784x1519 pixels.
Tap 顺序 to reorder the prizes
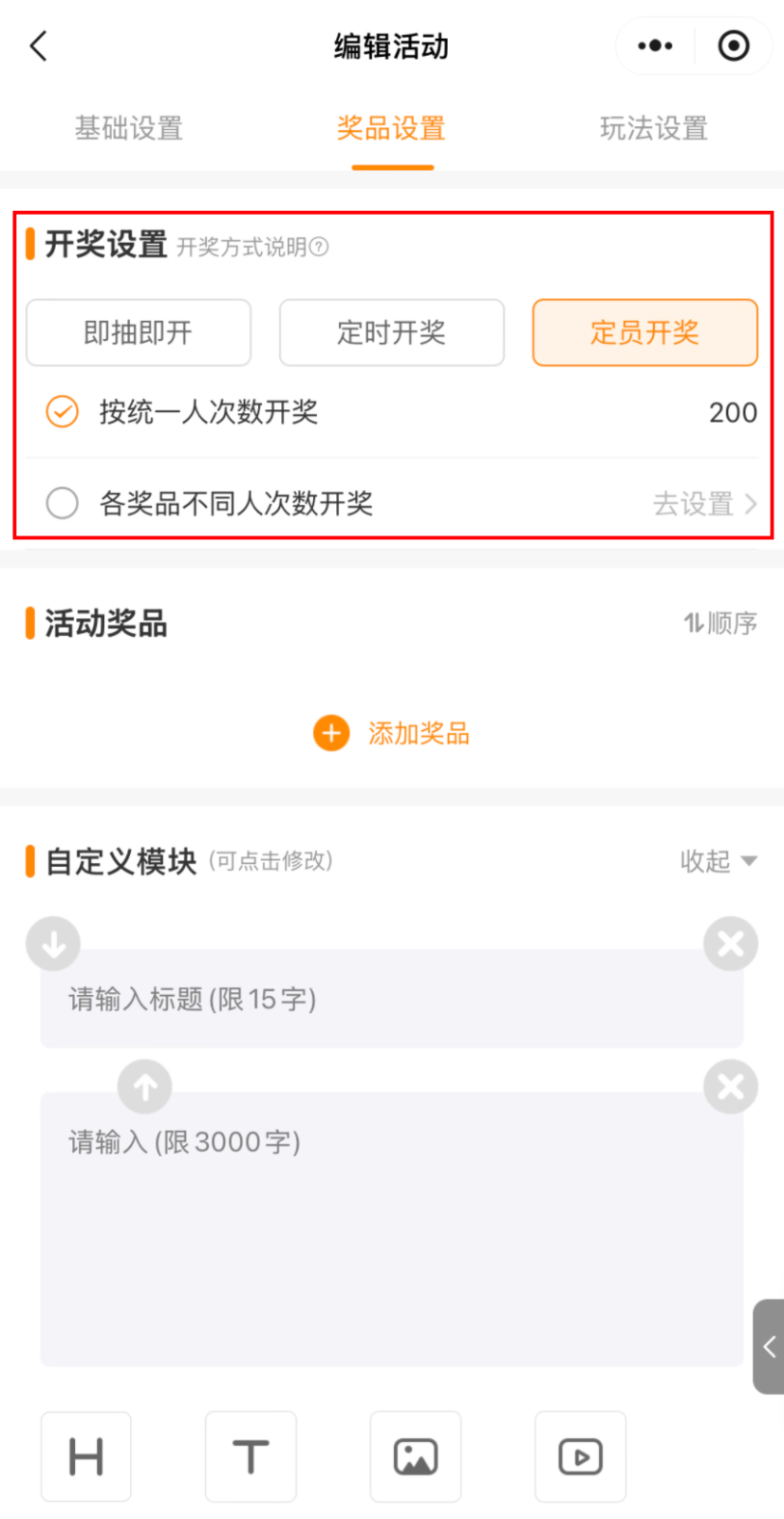[x=720, y=623]
